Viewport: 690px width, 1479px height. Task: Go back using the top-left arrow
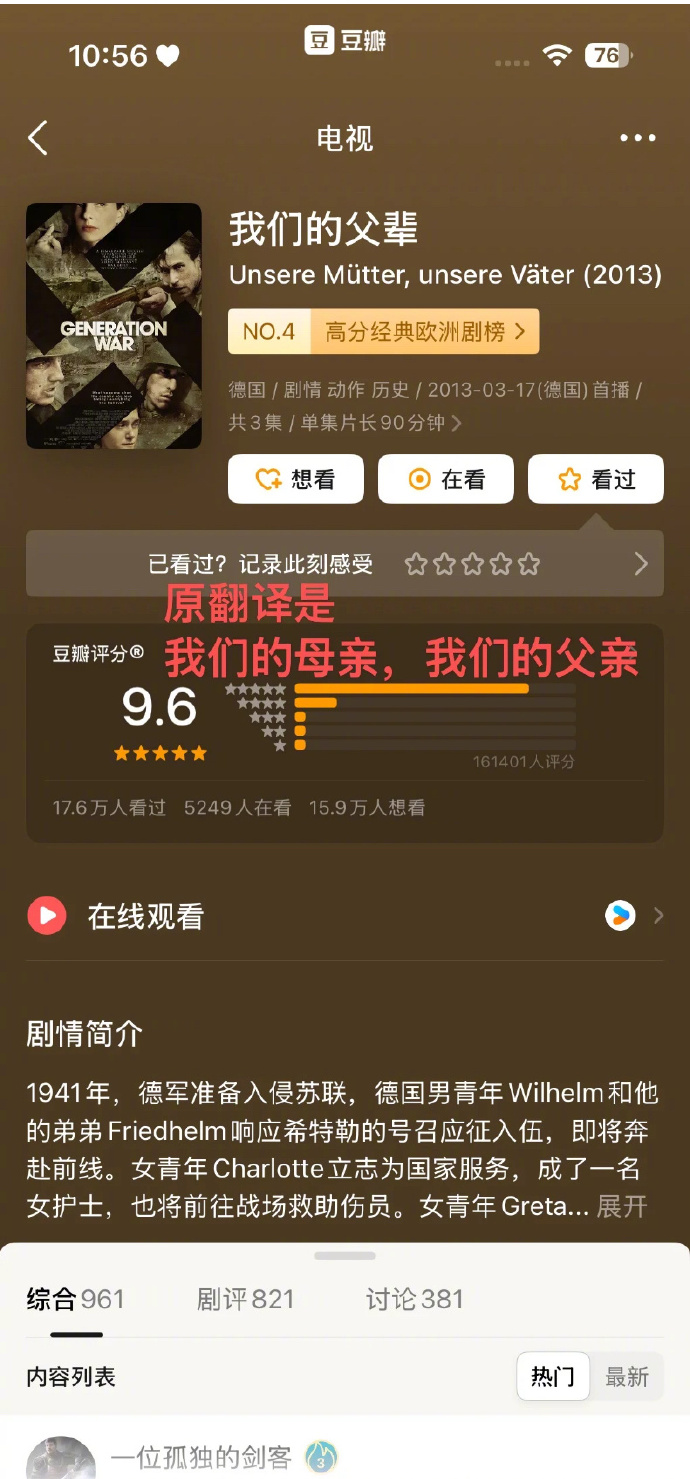point(38,138)
